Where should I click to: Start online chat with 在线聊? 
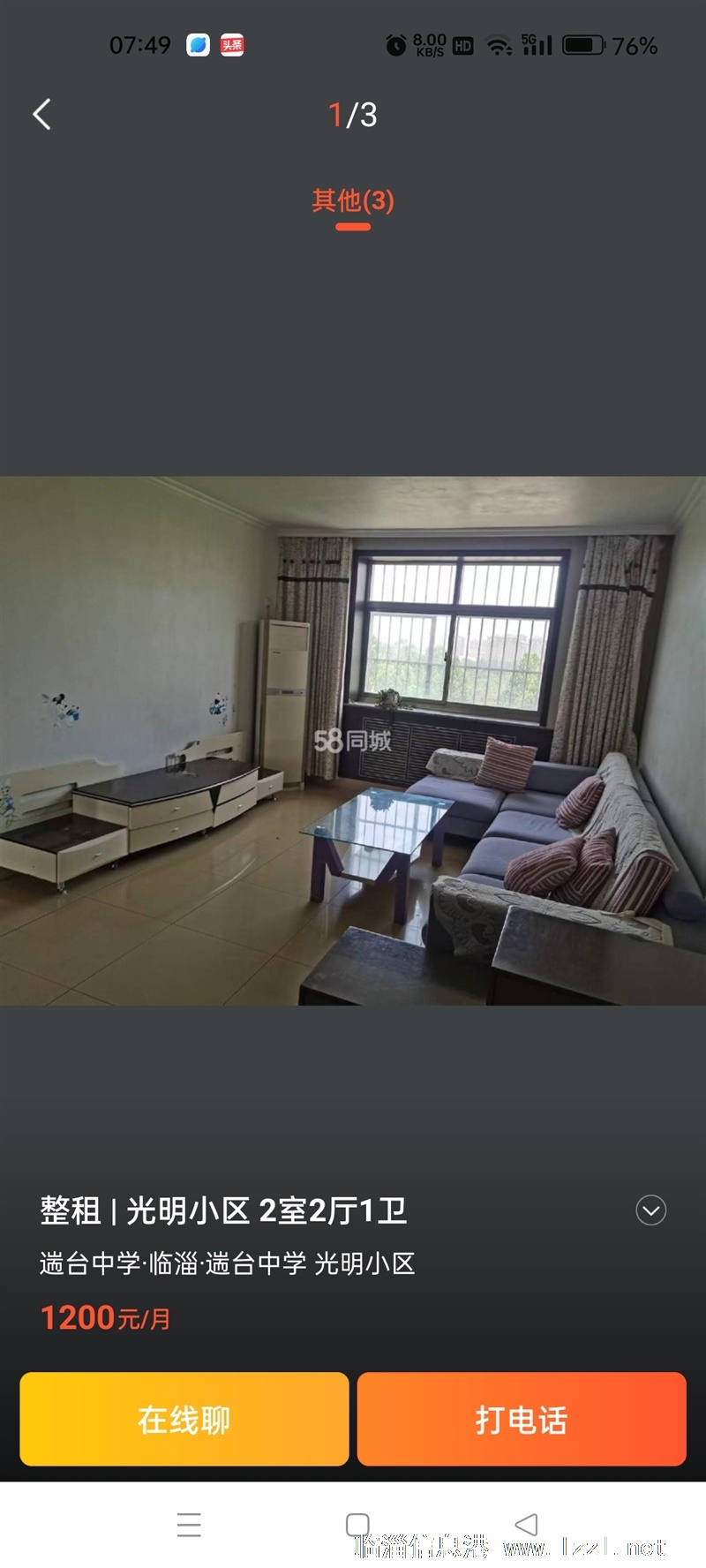point(184,1419)
